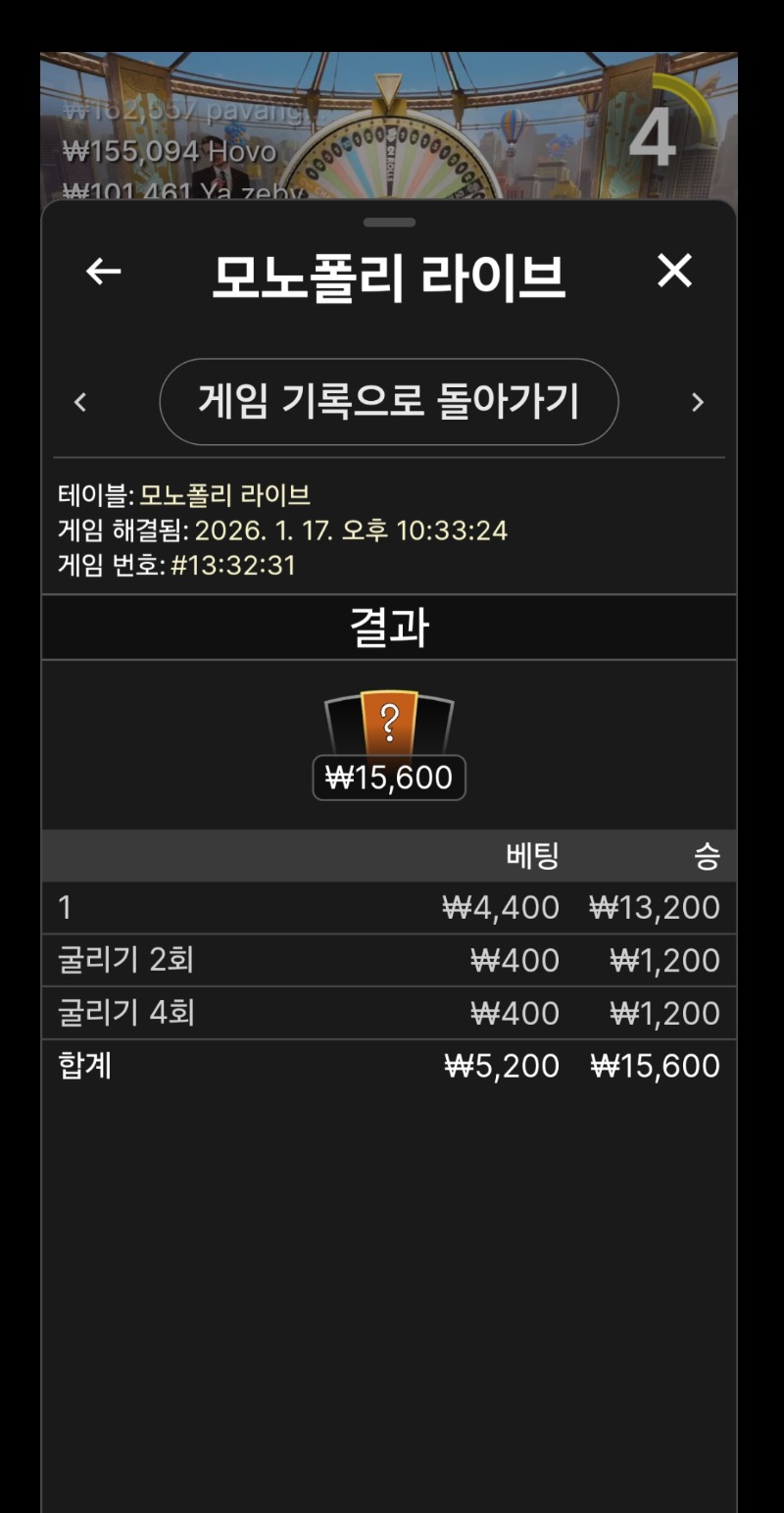
Task: Tap the sheet drag handle
Action: (x=389, y=223)
